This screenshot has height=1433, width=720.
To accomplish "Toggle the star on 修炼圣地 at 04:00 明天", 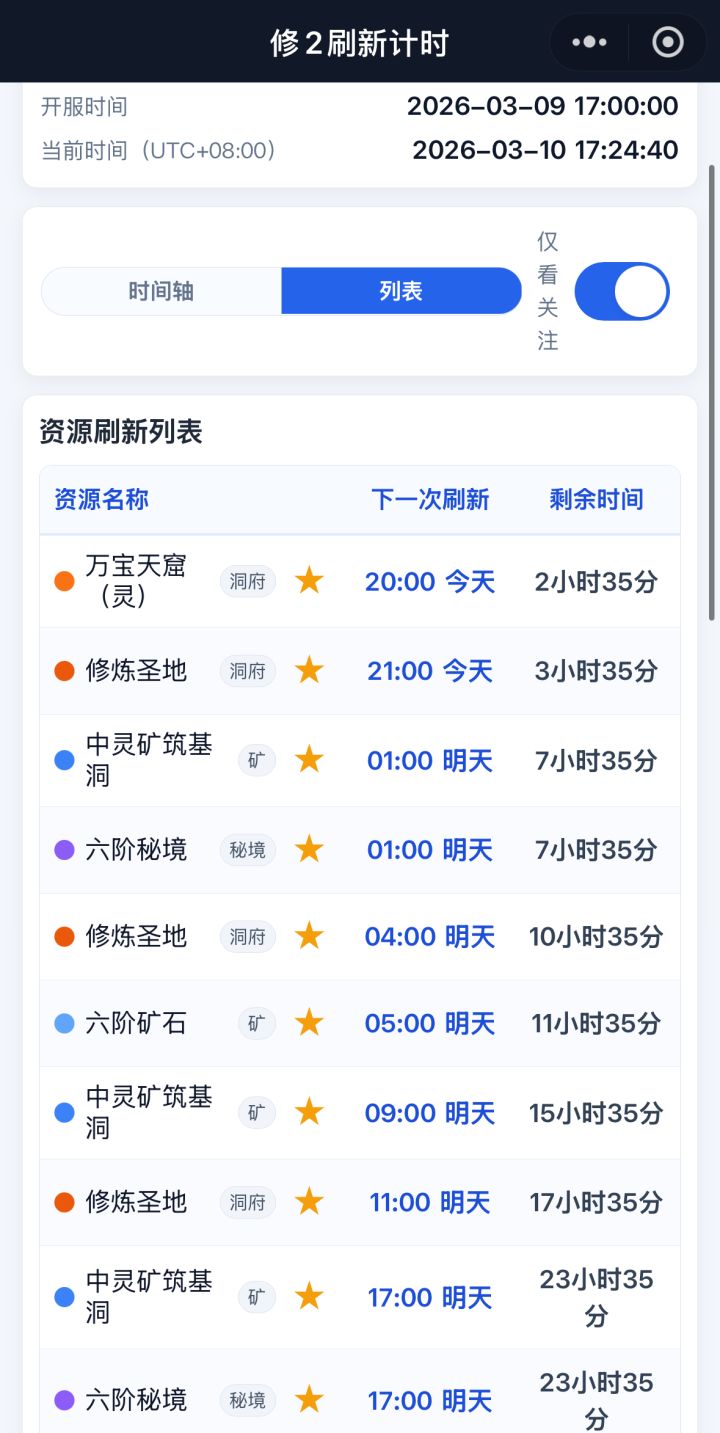I will tap(309, 936).
